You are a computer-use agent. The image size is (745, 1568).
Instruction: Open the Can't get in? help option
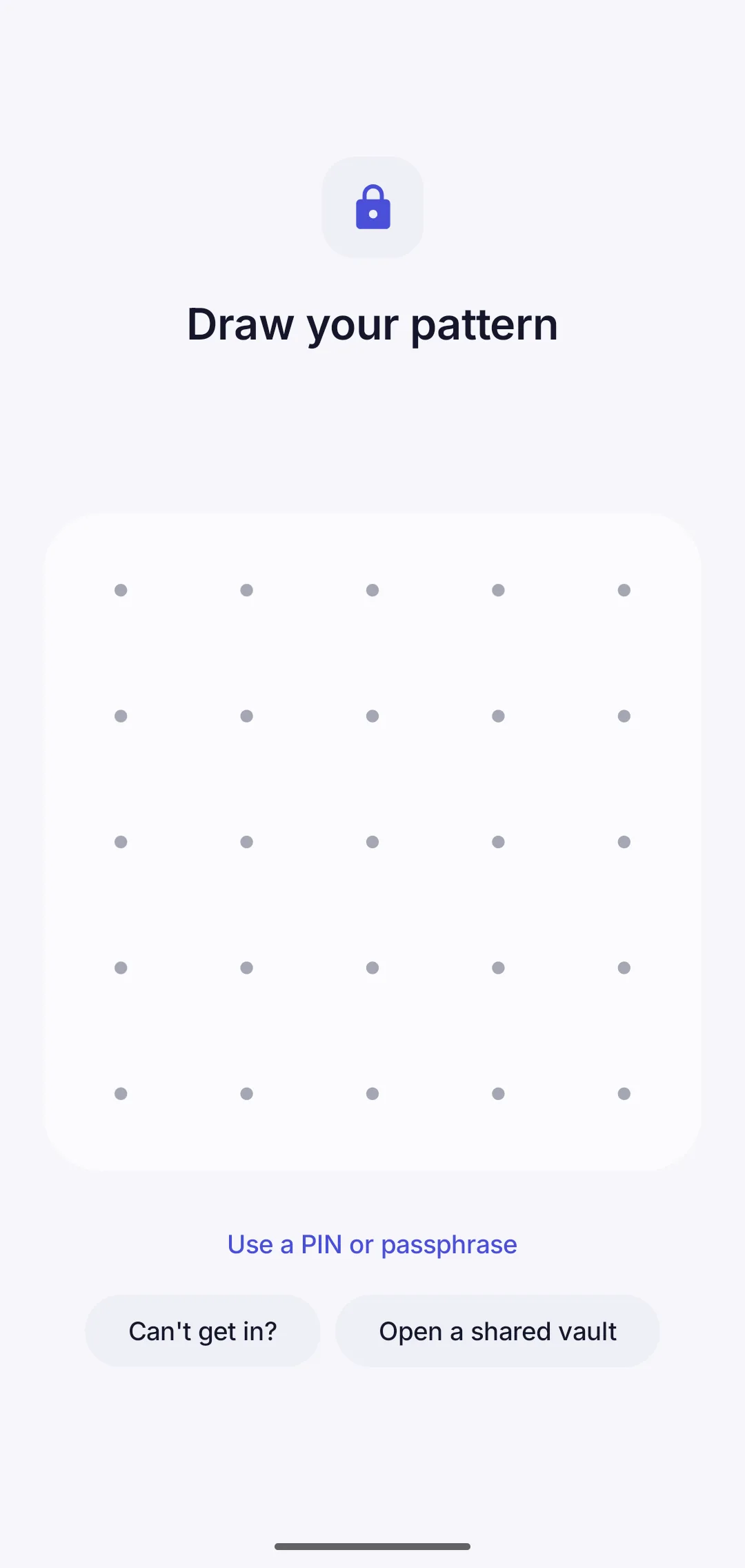[203, 1331]
